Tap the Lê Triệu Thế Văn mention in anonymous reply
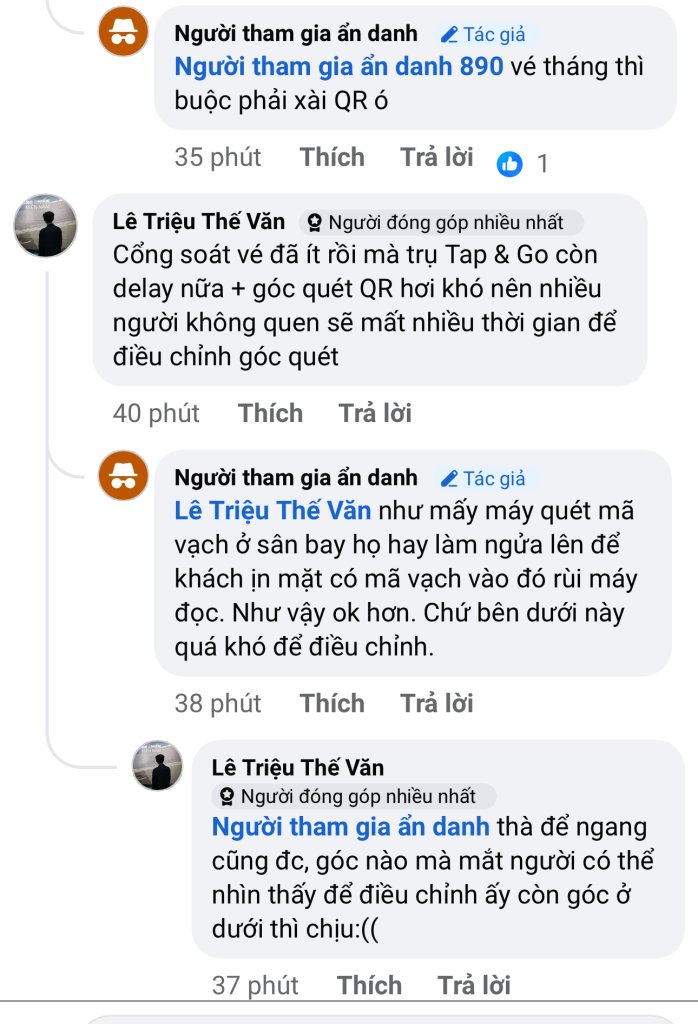Screen dimensions: 698x1024 [272, 510]
